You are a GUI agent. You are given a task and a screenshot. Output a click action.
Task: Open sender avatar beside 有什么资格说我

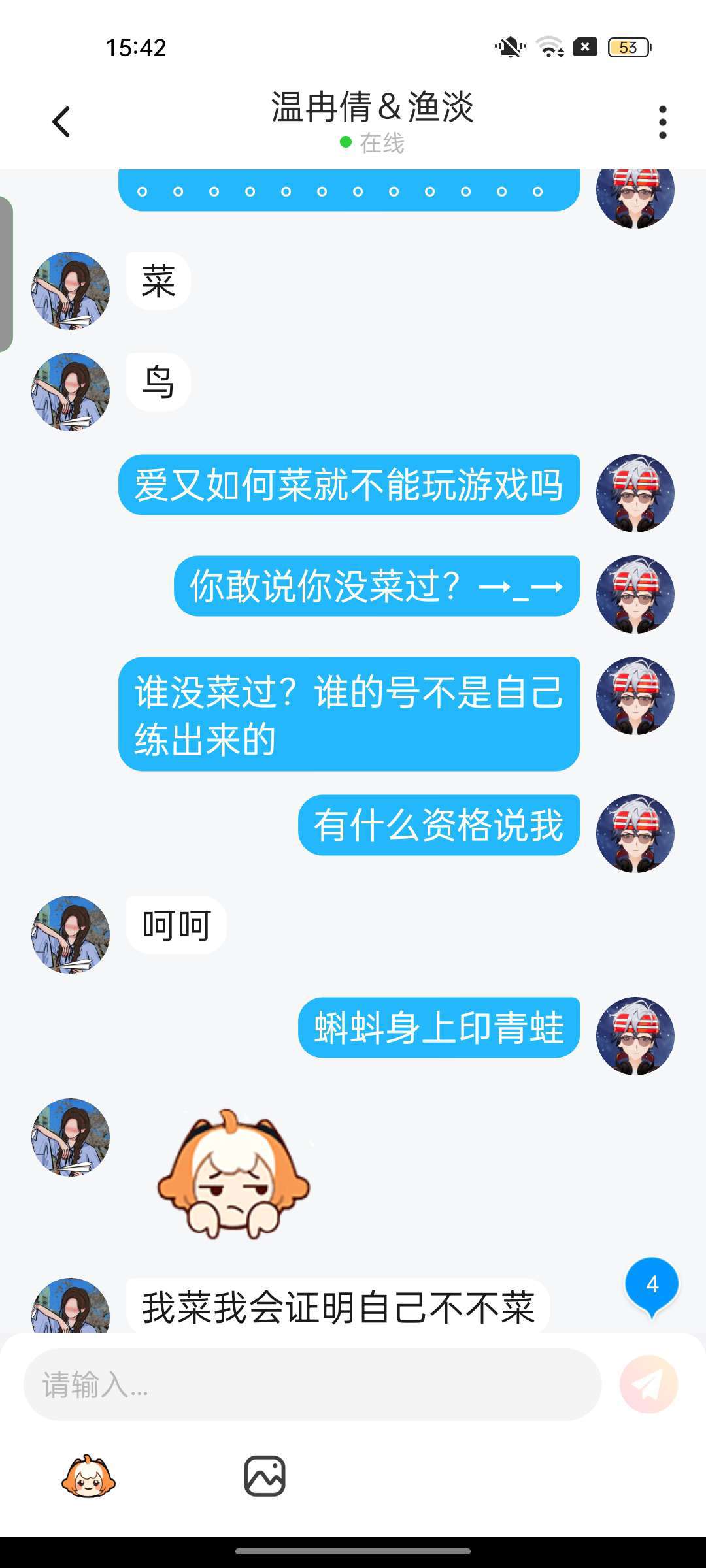635,834
